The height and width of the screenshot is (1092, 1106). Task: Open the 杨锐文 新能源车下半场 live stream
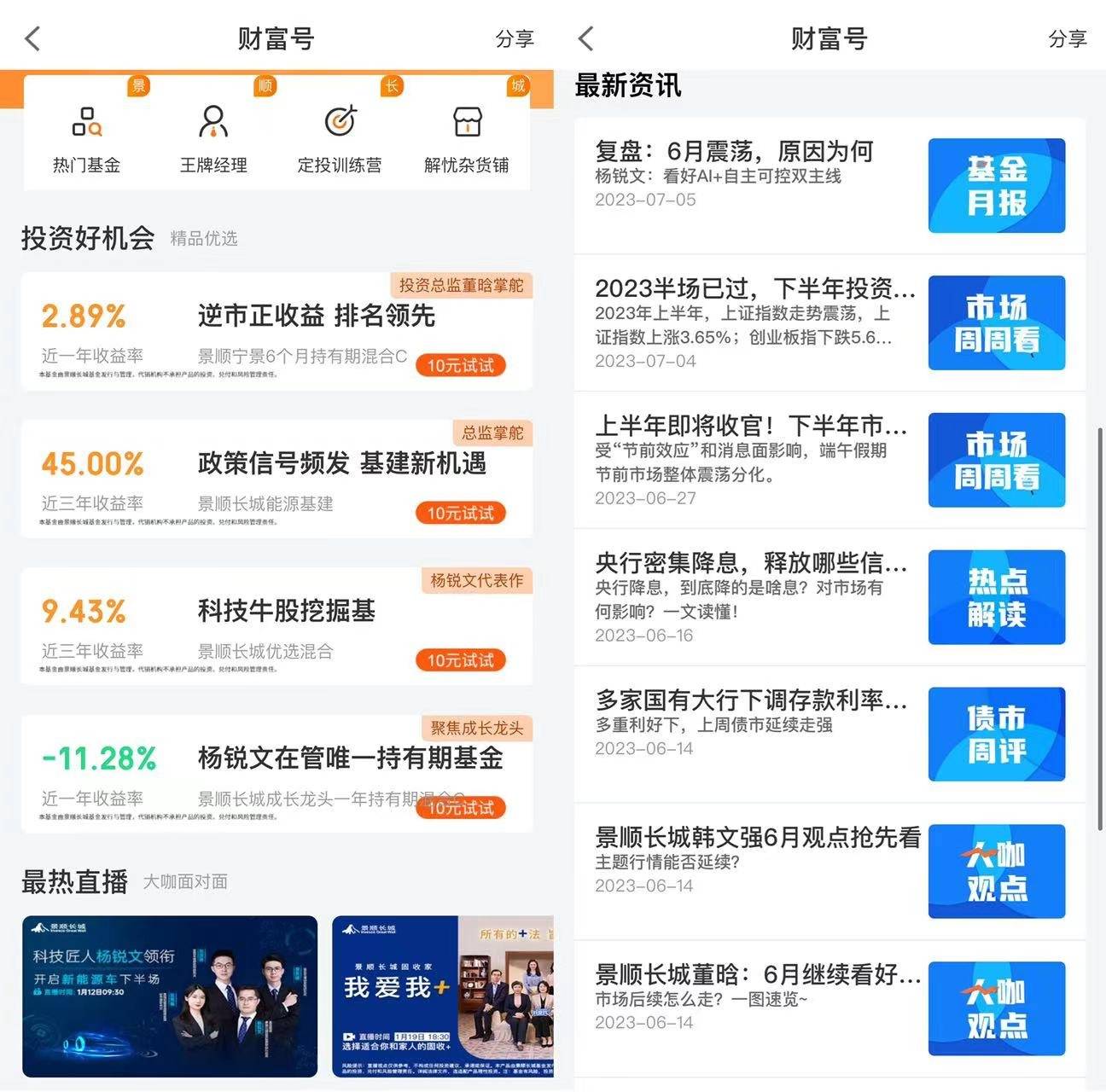click(x=170, y=996)
